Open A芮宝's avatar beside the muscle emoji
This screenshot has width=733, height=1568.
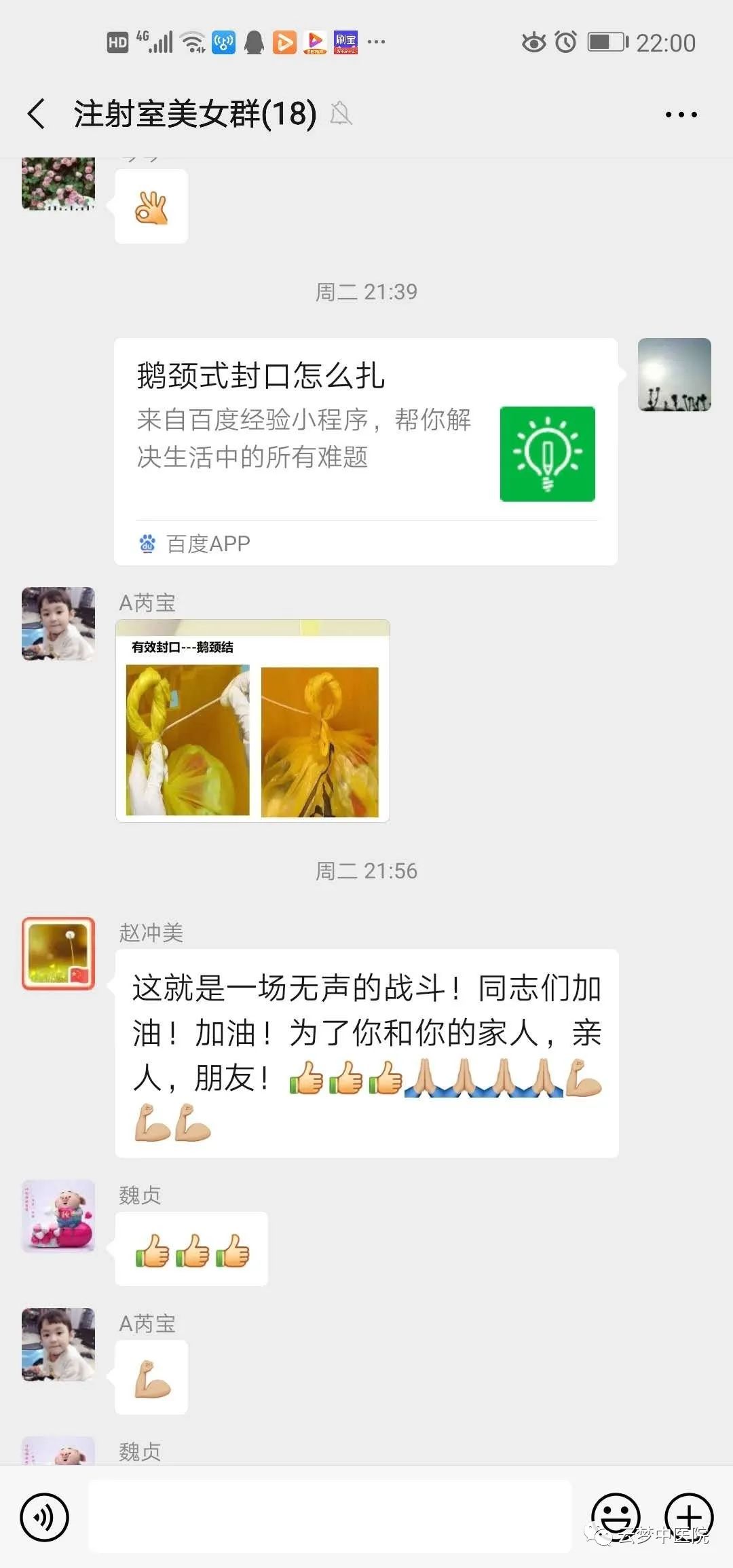click(58, 1344)
